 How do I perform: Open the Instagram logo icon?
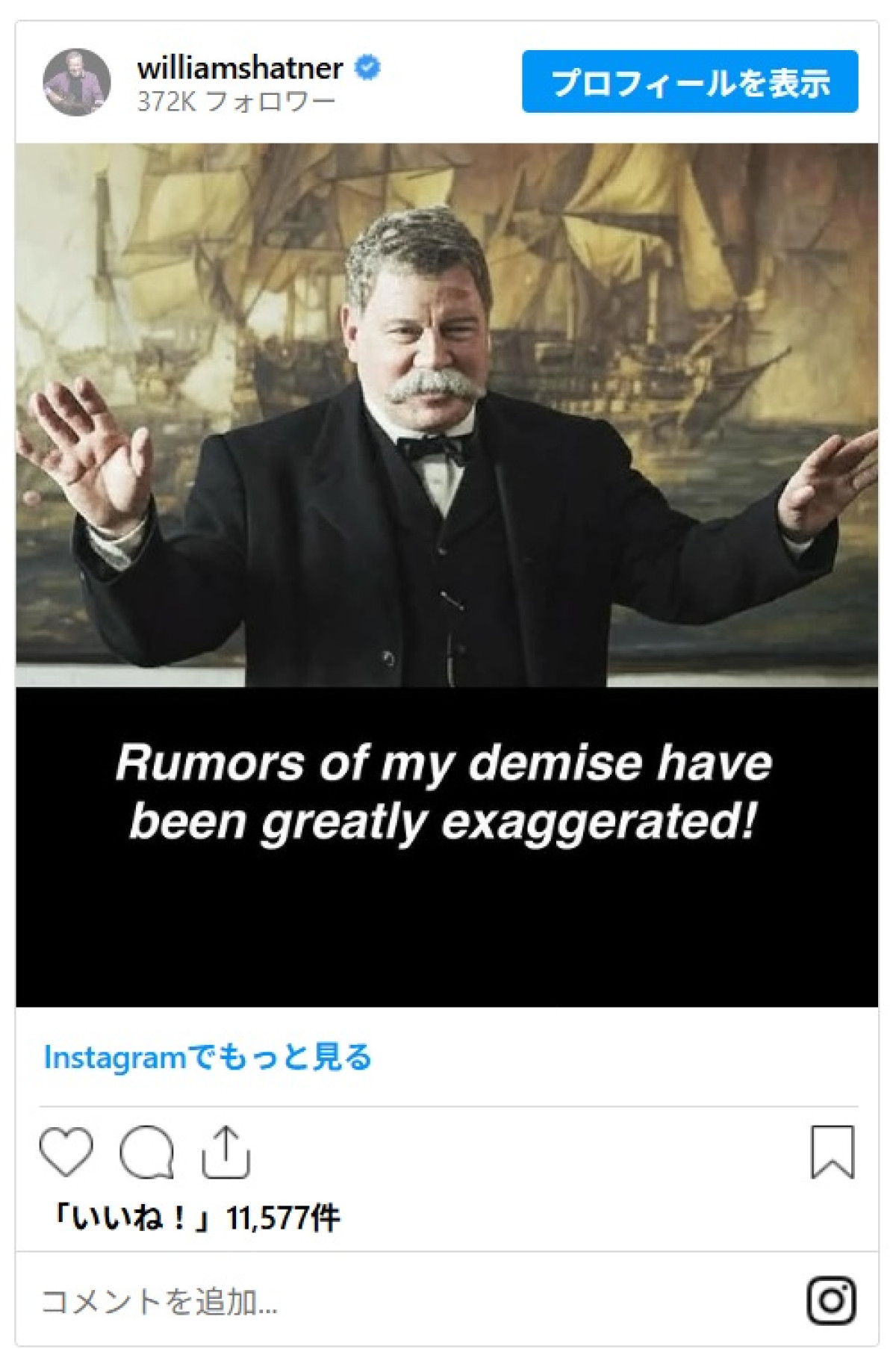click(831, 1300)
